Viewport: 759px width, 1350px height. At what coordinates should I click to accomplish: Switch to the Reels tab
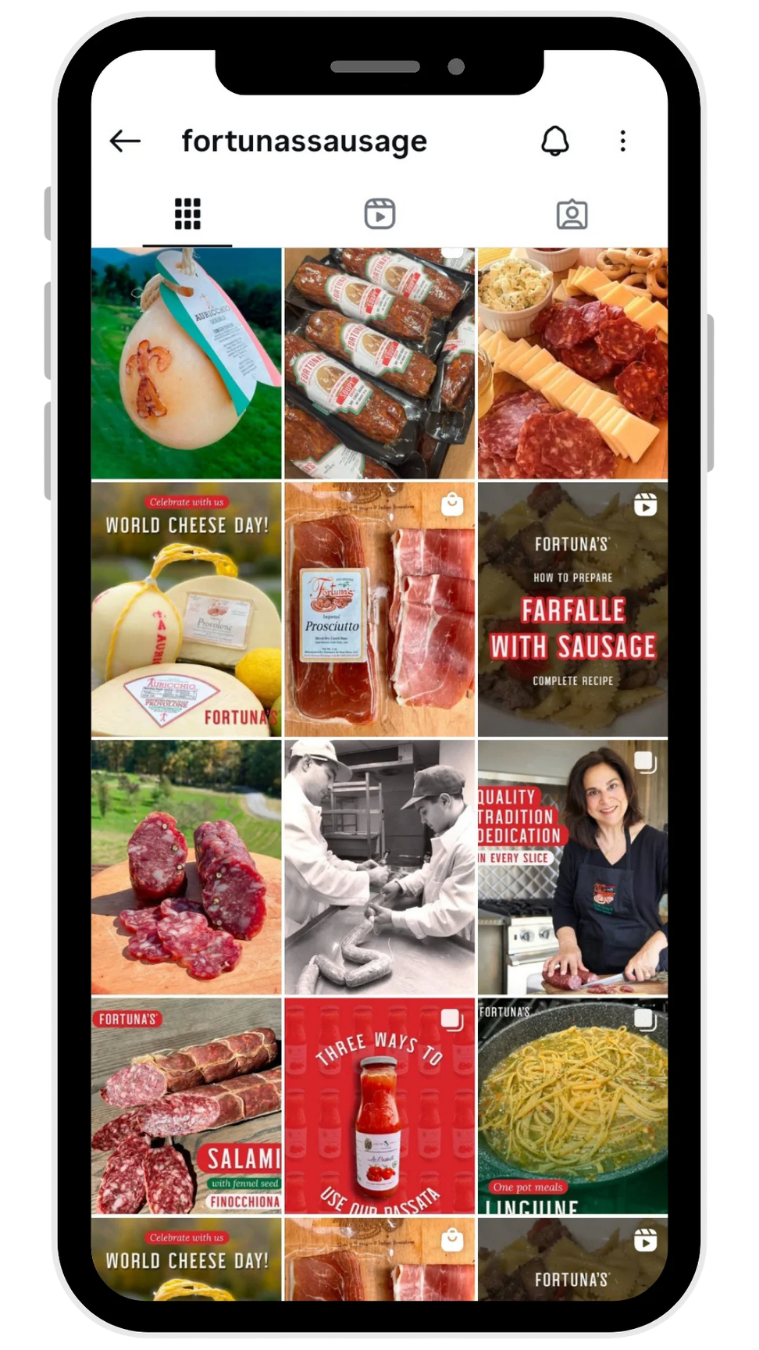click(379, 213)
